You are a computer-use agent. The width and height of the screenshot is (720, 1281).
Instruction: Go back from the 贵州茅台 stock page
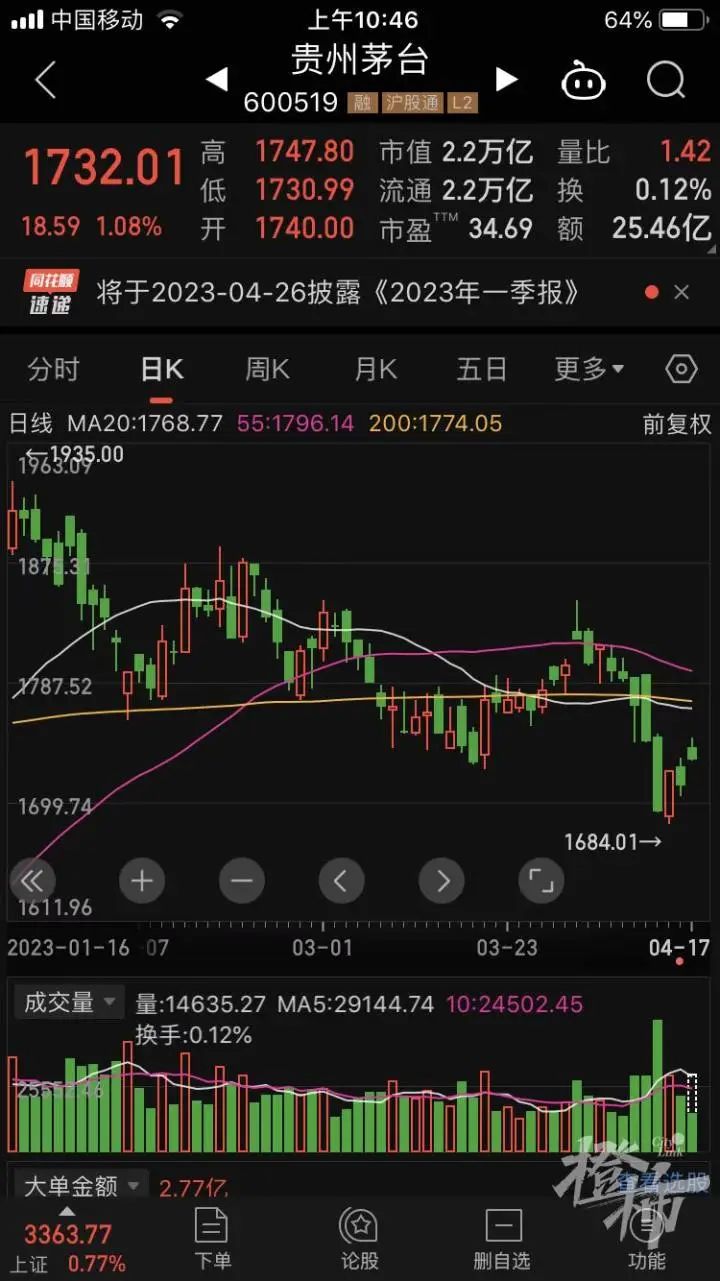click(45, 80)
